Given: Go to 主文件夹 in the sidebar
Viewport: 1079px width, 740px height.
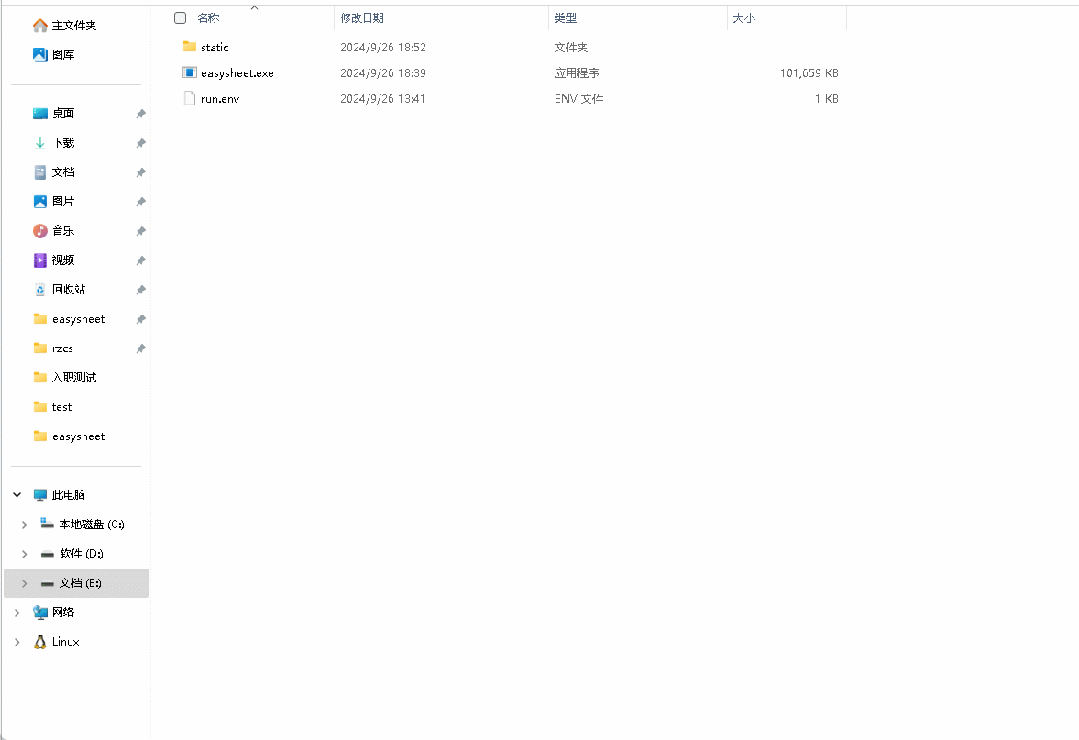Looking at the screenshot, I should [x=73, y=25].
